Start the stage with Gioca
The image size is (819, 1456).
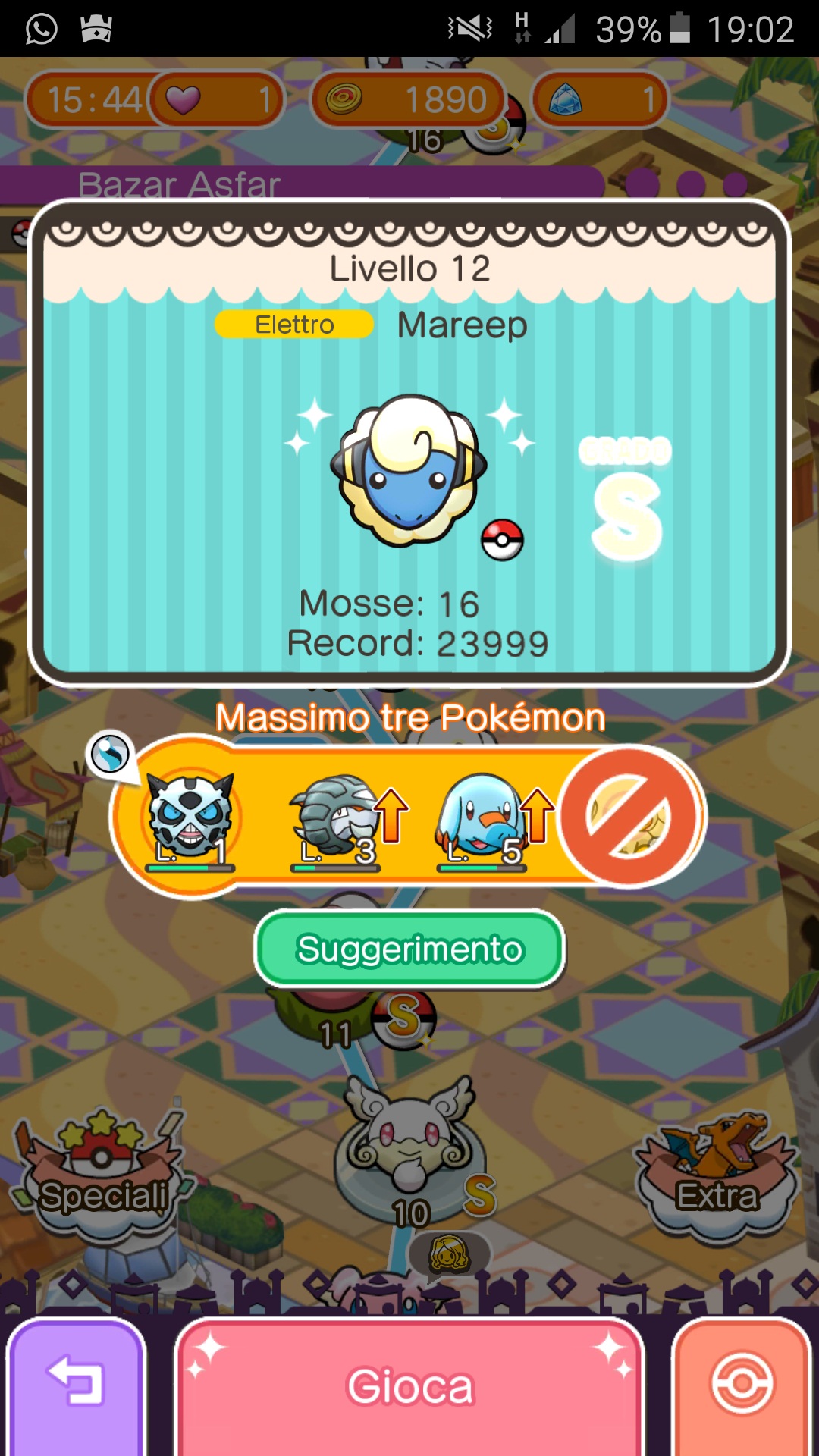409,1386
